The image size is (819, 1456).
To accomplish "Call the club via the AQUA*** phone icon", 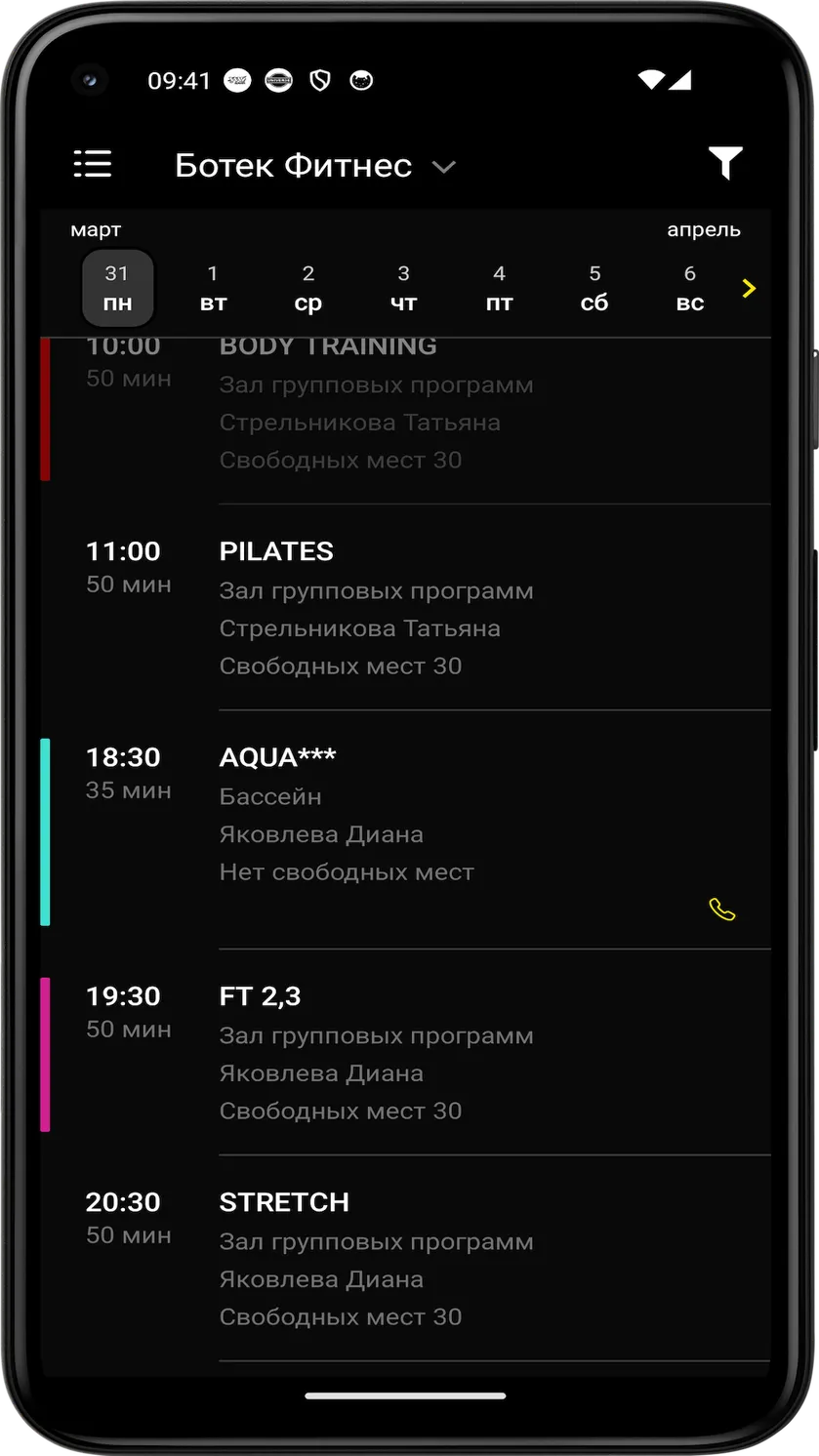I will click(722, 910).
